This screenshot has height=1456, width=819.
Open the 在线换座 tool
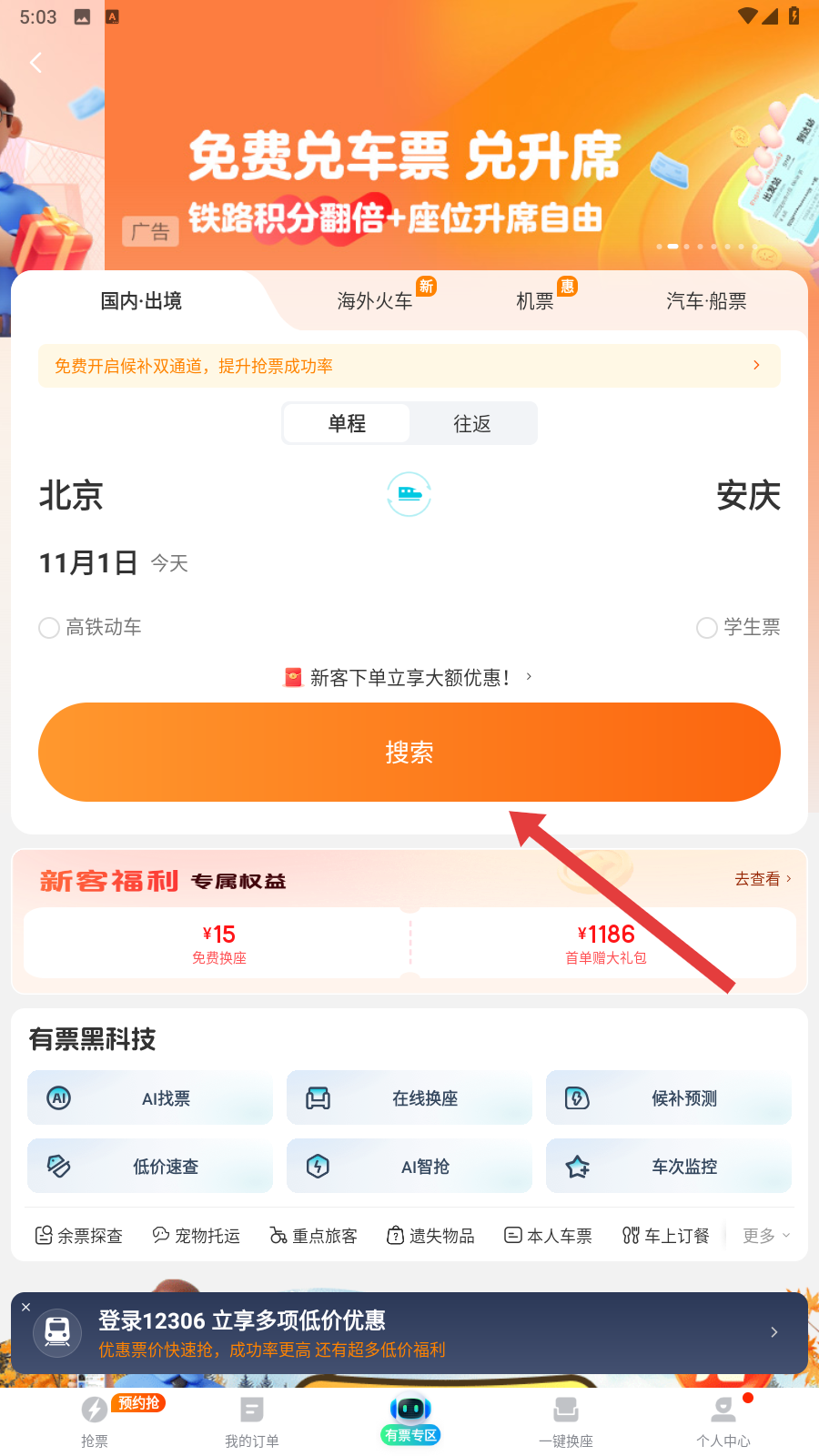(409, 1098)
